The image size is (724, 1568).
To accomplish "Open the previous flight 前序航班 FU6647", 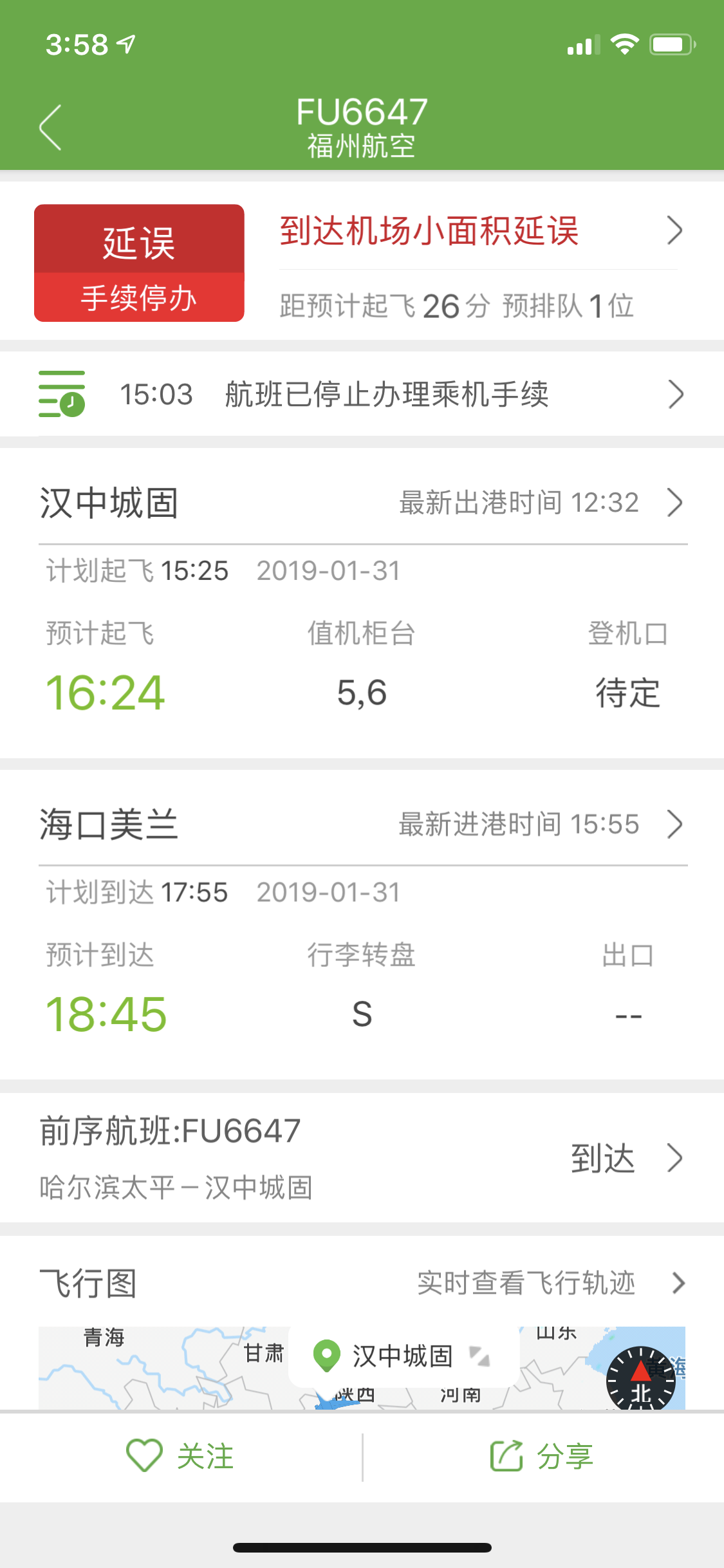I will click(362, 1158).
